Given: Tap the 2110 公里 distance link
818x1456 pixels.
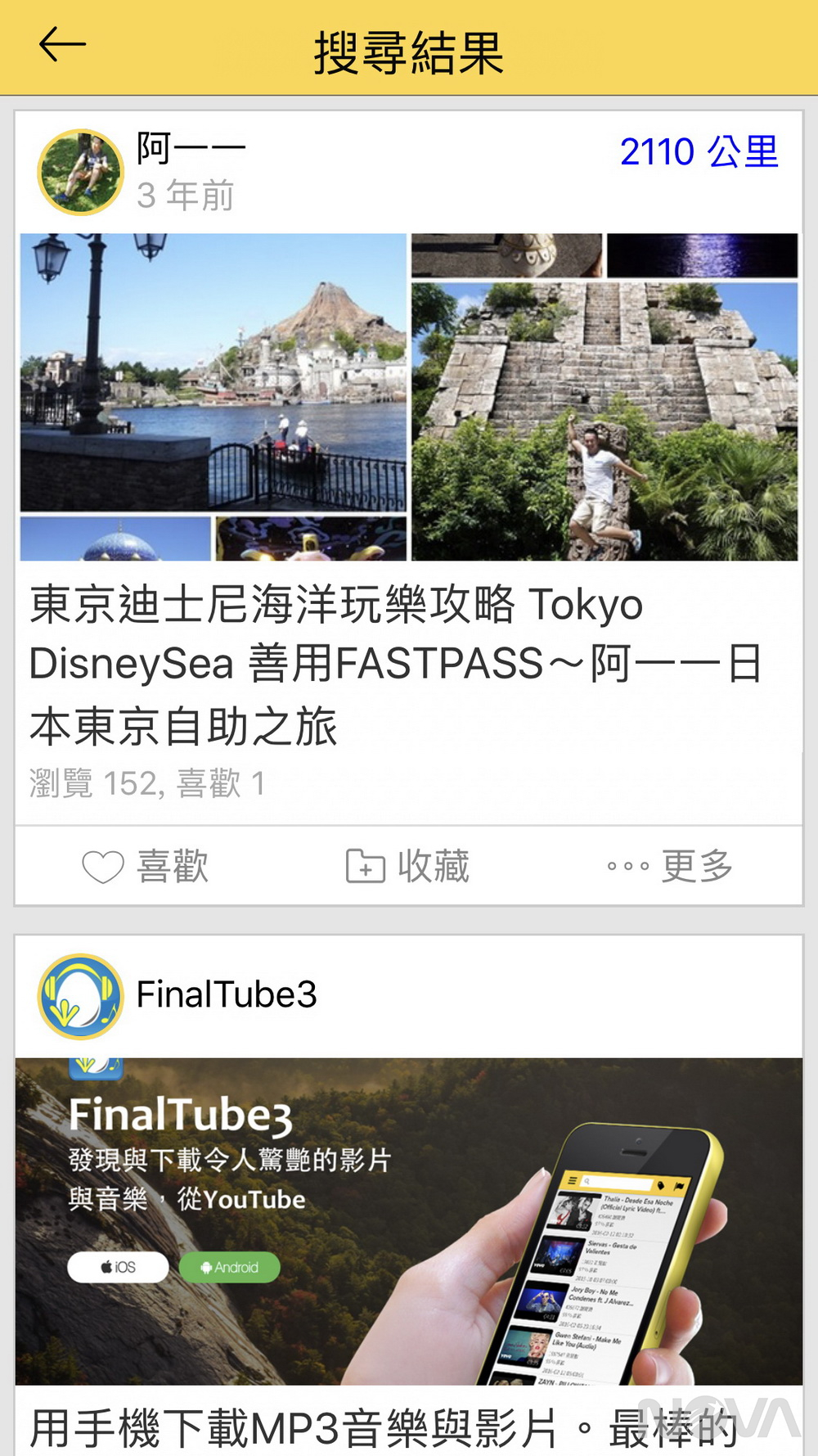Looking at the screenshot, I should point(700,151).
